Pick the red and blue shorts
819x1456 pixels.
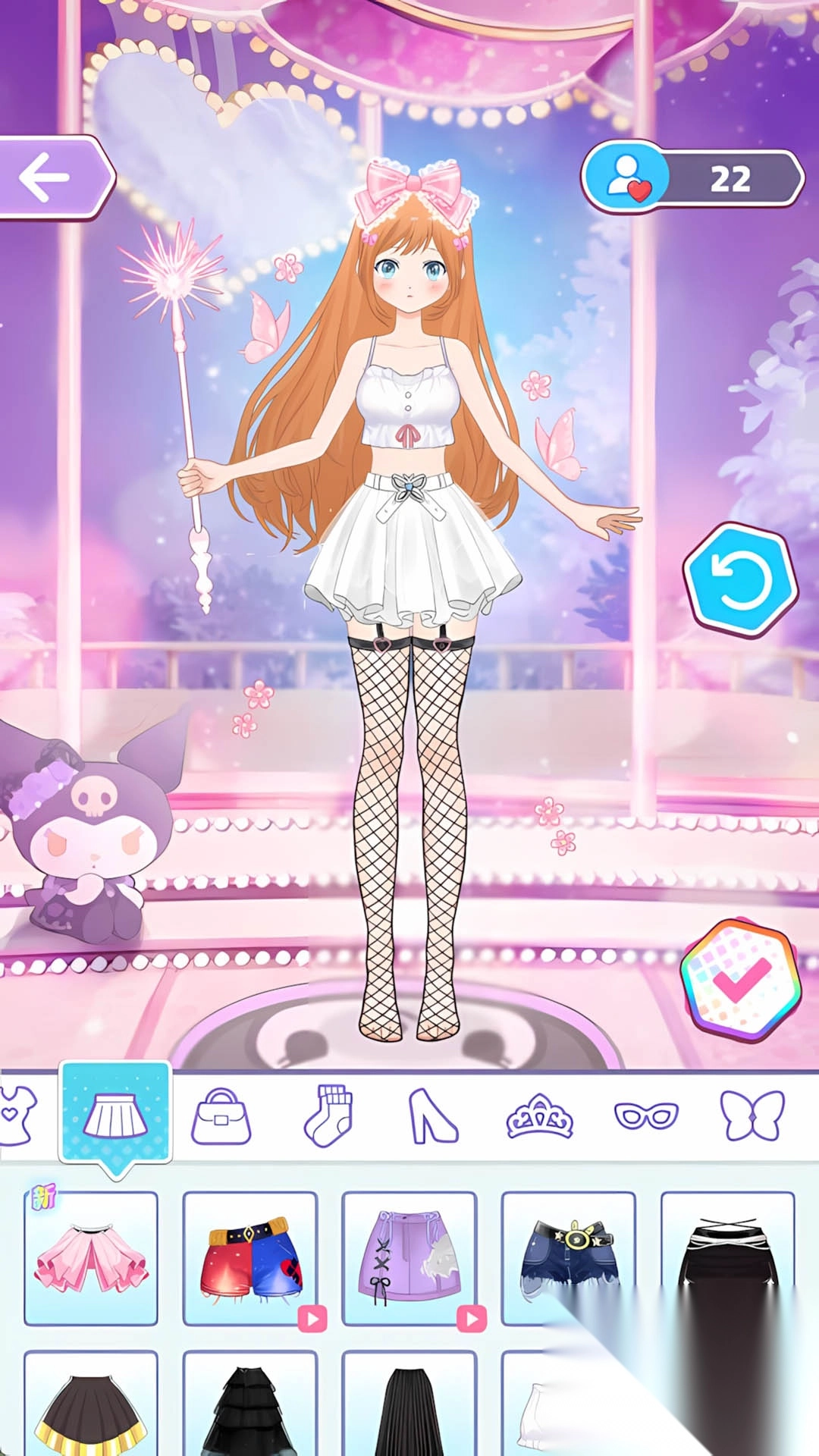pyautogui.click(x=250, y=1259)
